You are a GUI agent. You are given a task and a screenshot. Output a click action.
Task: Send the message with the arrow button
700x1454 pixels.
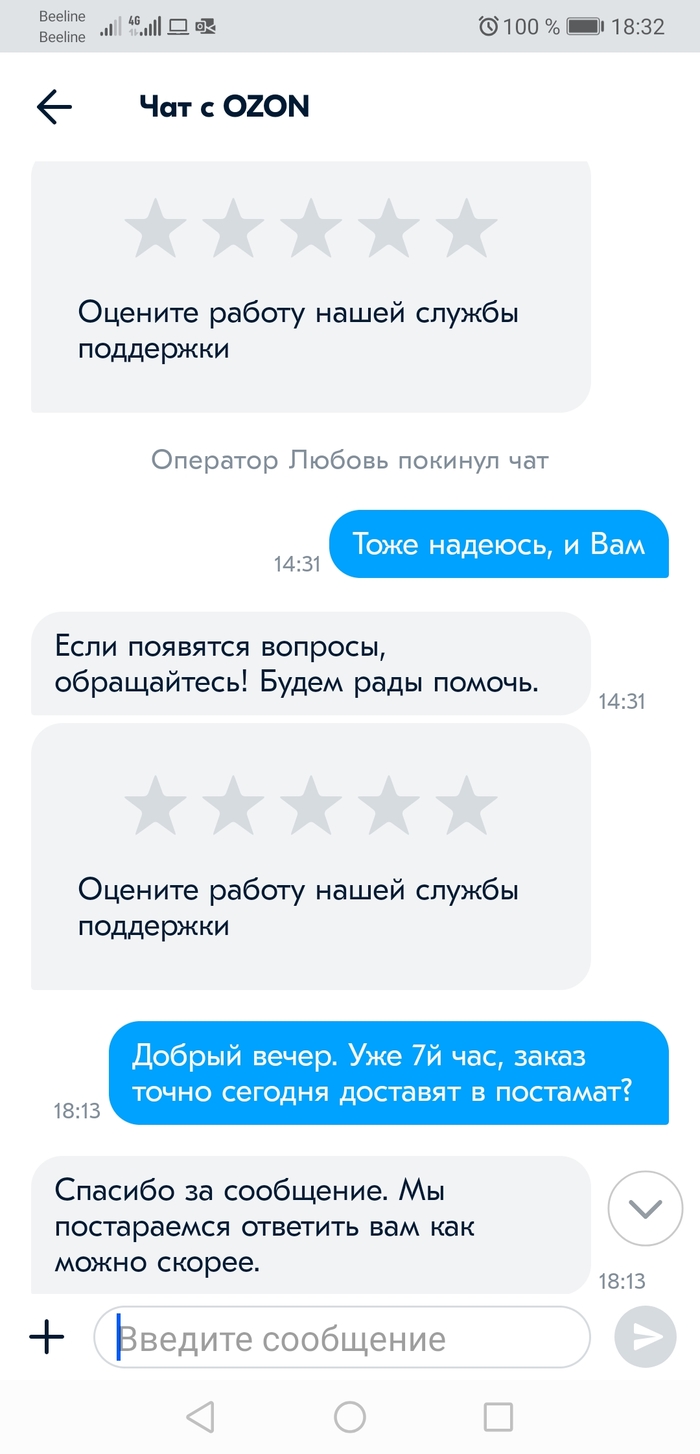[x=645, y=1337]
